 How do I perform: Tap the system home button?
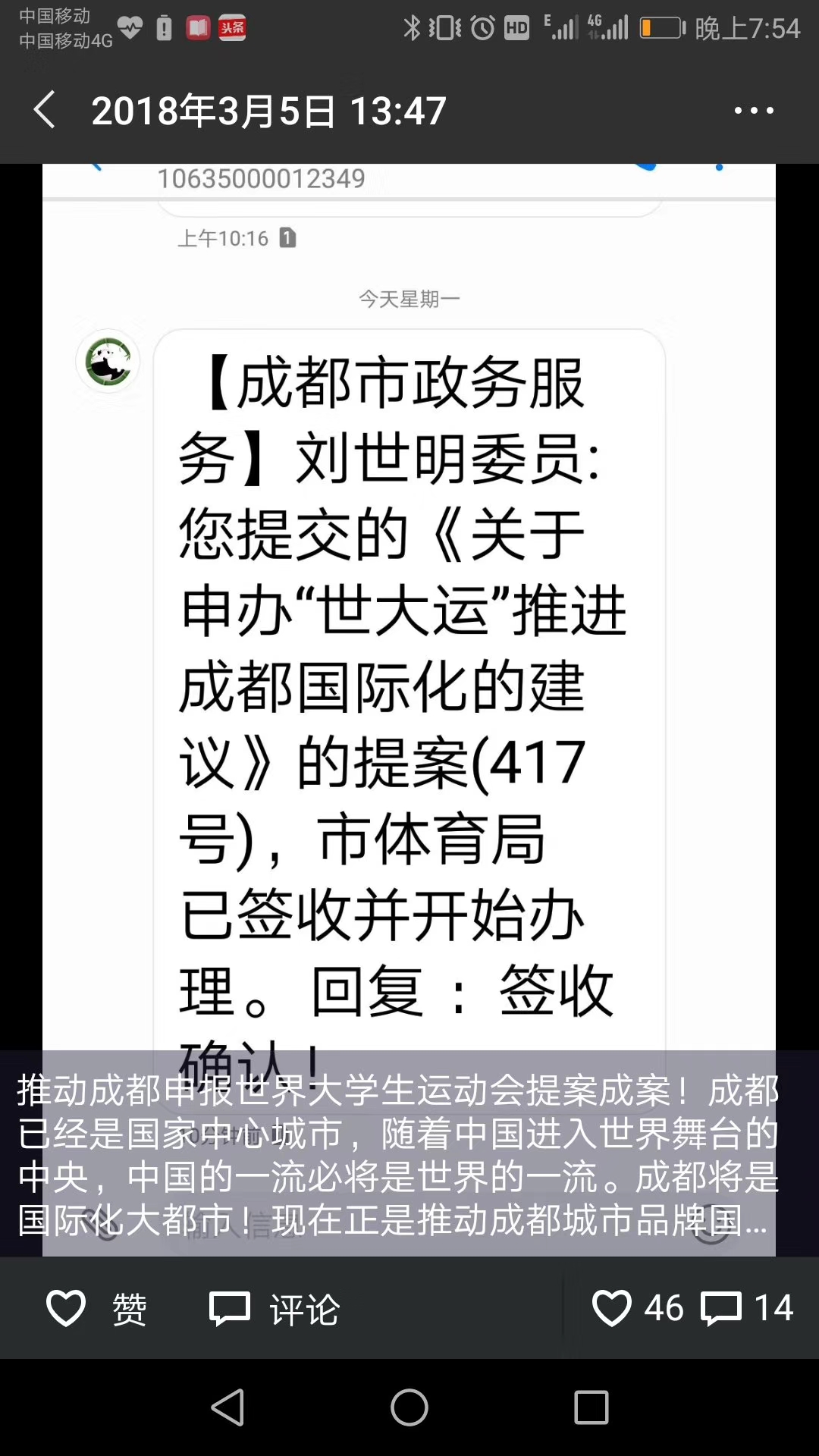[x=409, y=1408]
